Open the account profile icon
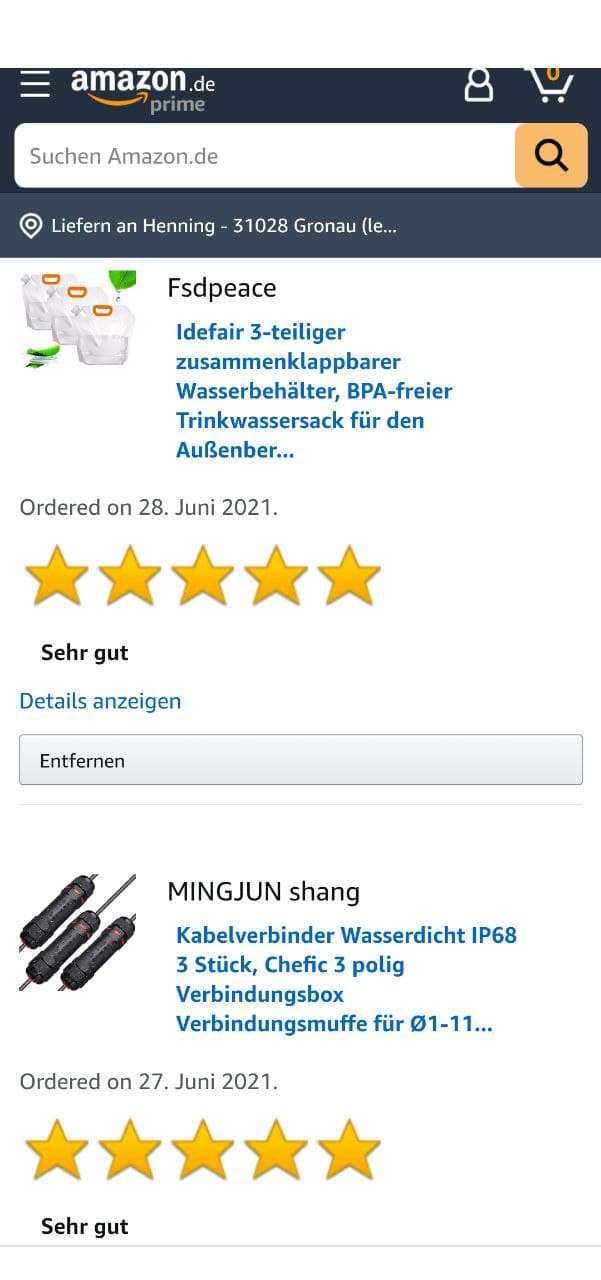Image resolution: width=601 pixels, height=1280 pixels. pyautogui.click(x=479, y=85)
